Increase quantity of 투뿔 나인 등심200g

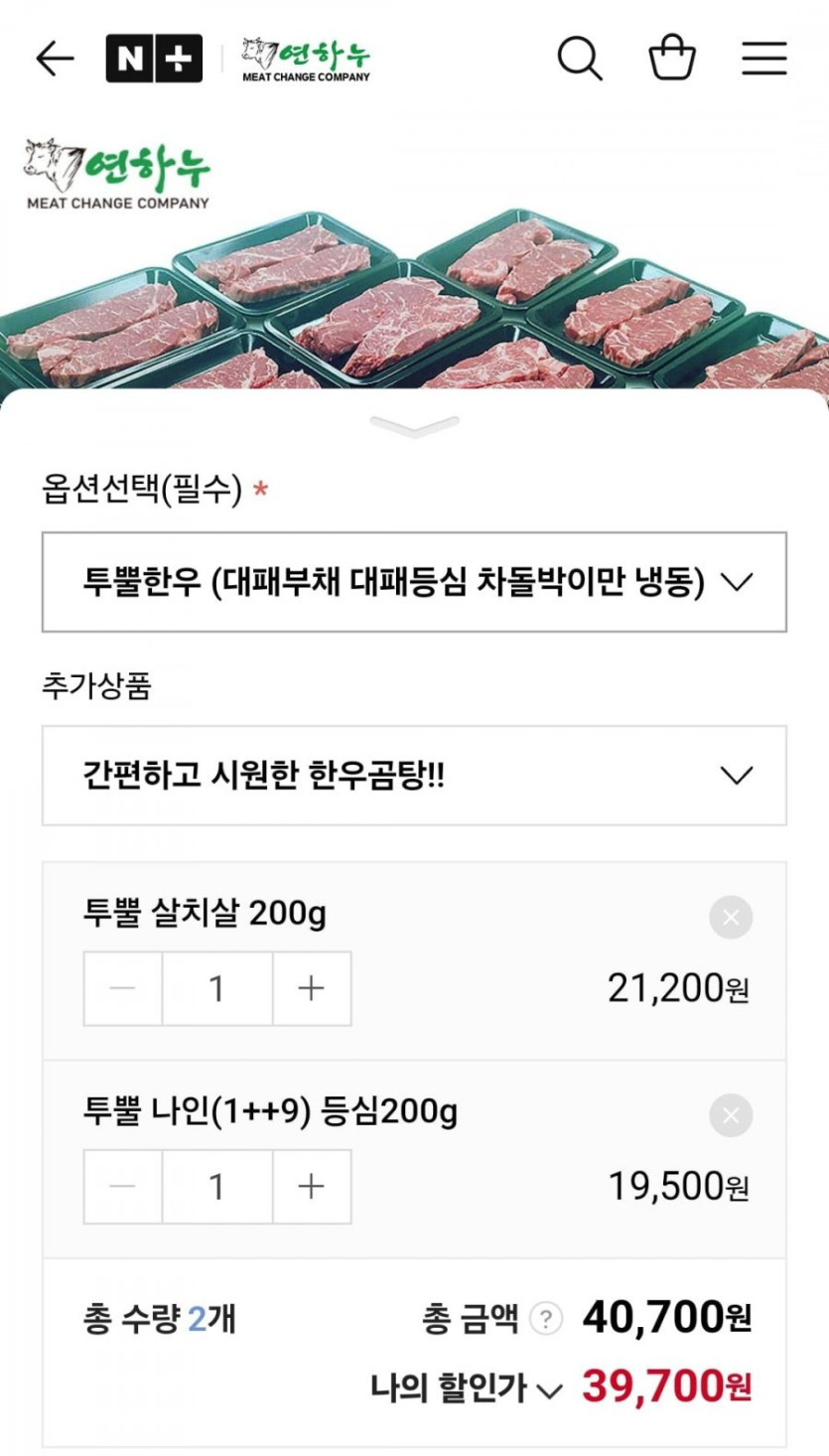pos(312,1187)
